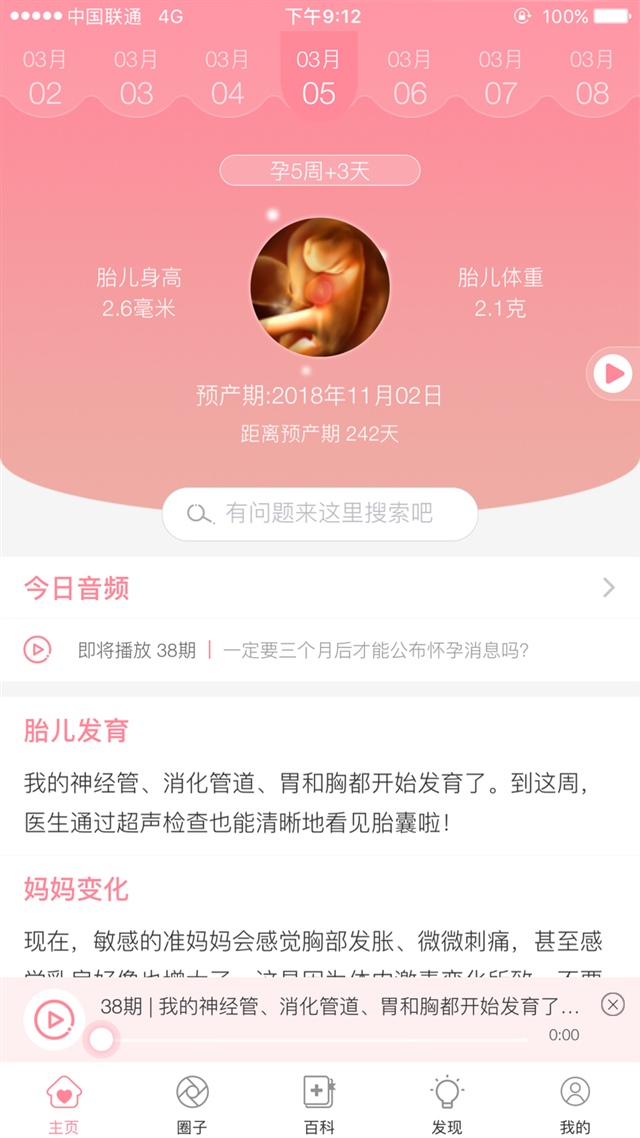Screen dimensions: 640x1138
Task: Open the 孕5周+3天 pregnancy week pill
Action: coord(320,171)
